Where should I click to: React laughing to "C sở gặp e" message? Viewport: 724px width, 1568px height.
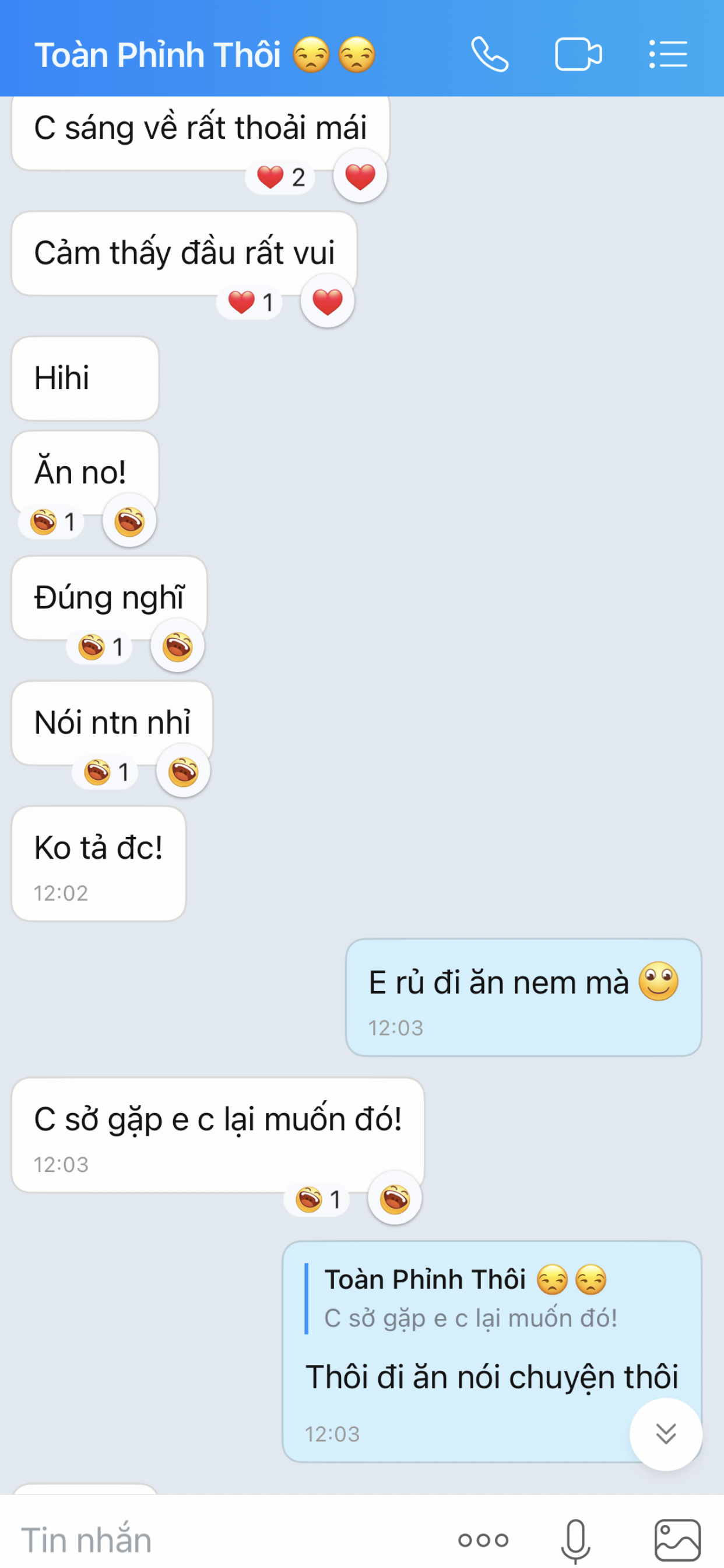click(x=395, y=1199)
